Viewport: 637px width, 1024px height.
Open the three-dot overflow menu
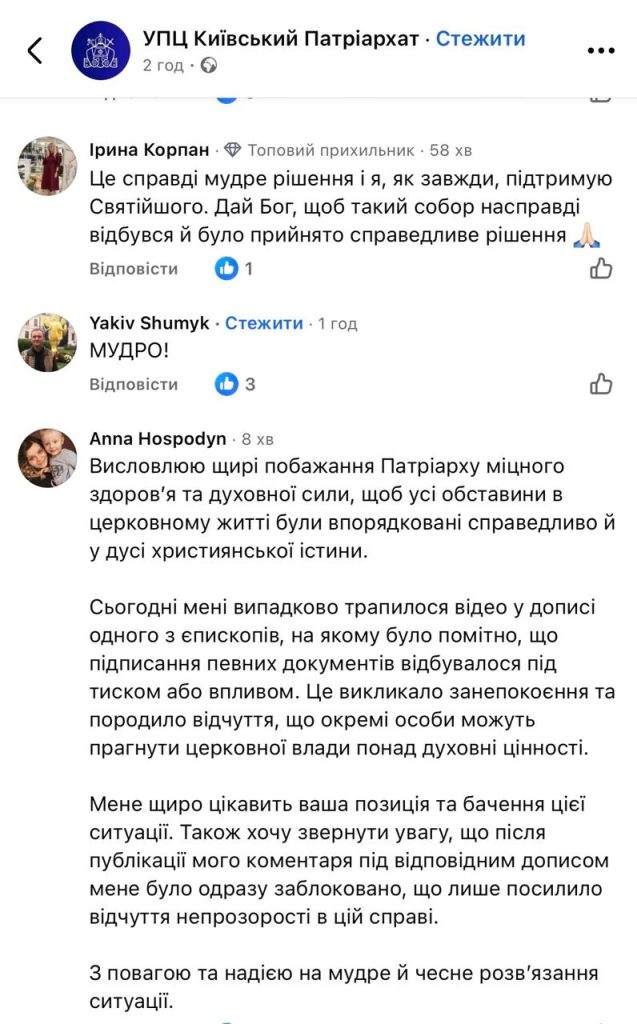click(x=600, y=50)
